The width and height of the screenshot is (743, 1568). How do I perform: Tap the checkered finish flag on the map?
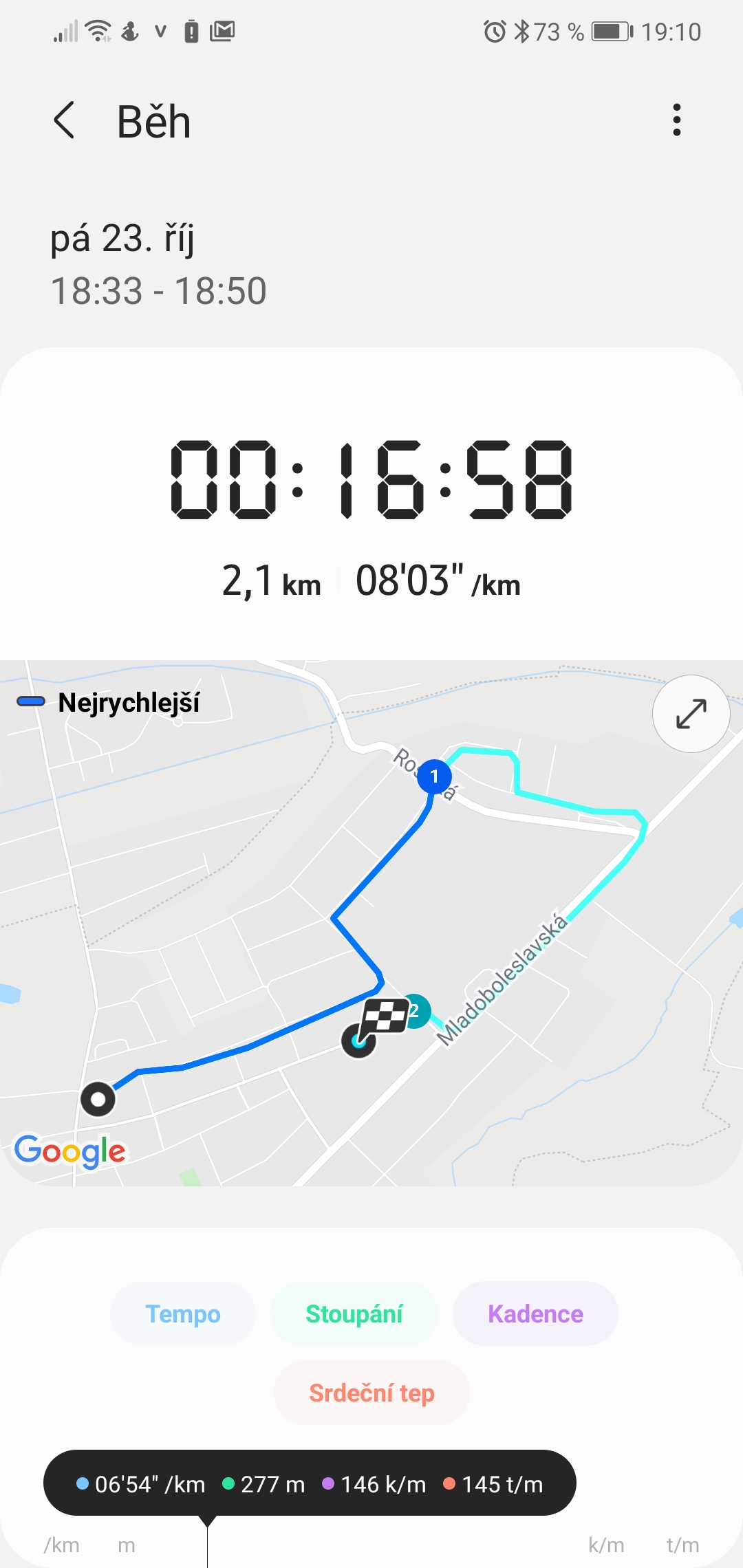click(384, 1016)
